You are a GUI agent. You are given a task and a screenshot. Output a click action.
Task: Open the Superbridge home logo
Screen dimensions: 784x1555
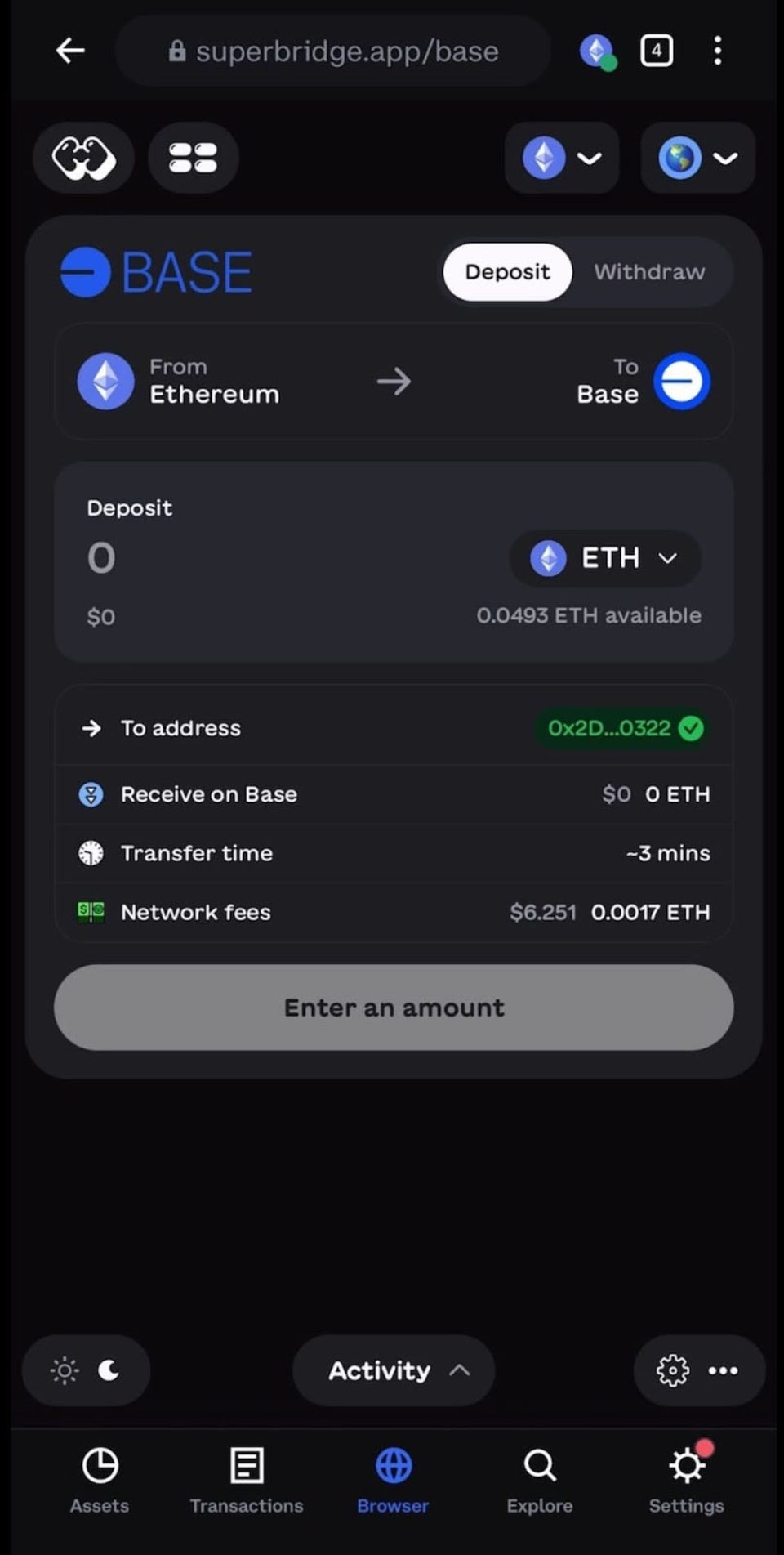(83, 158)
